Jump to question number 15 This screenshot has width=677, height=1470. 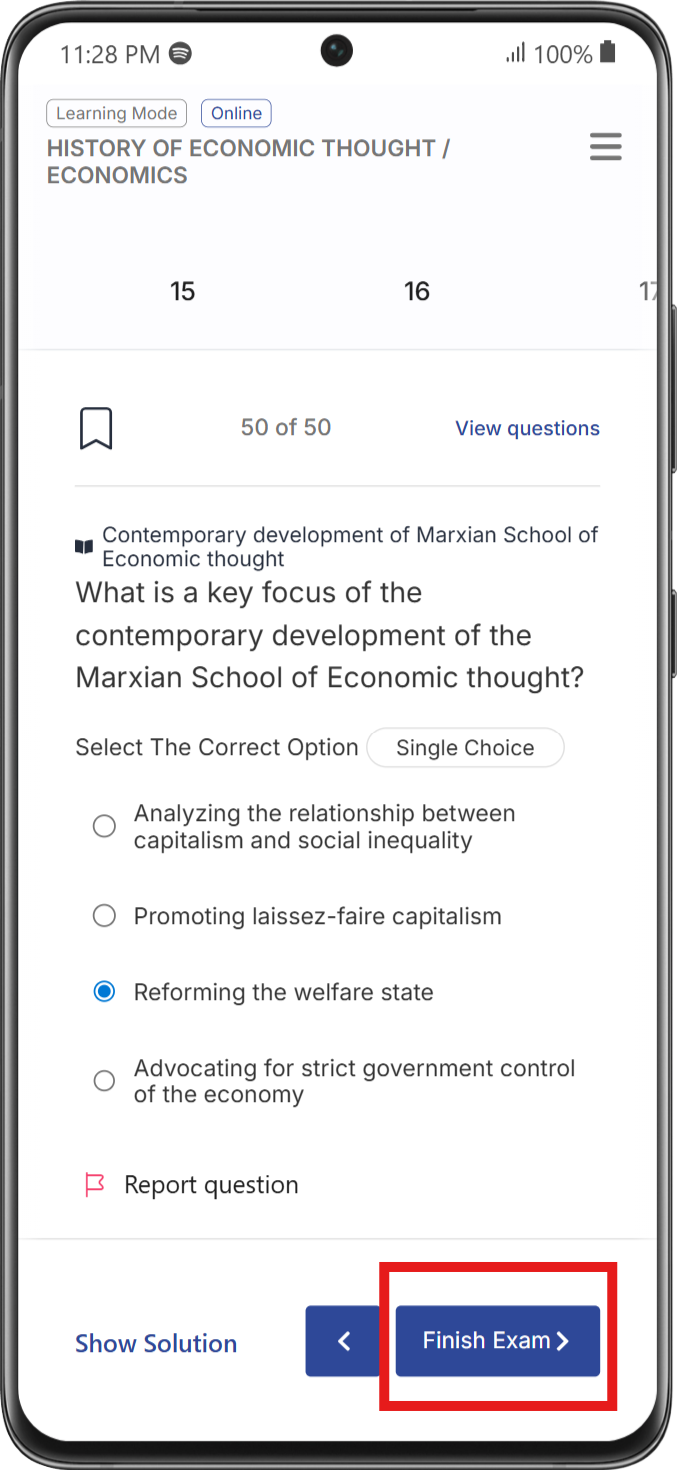[x=182, y=291]
